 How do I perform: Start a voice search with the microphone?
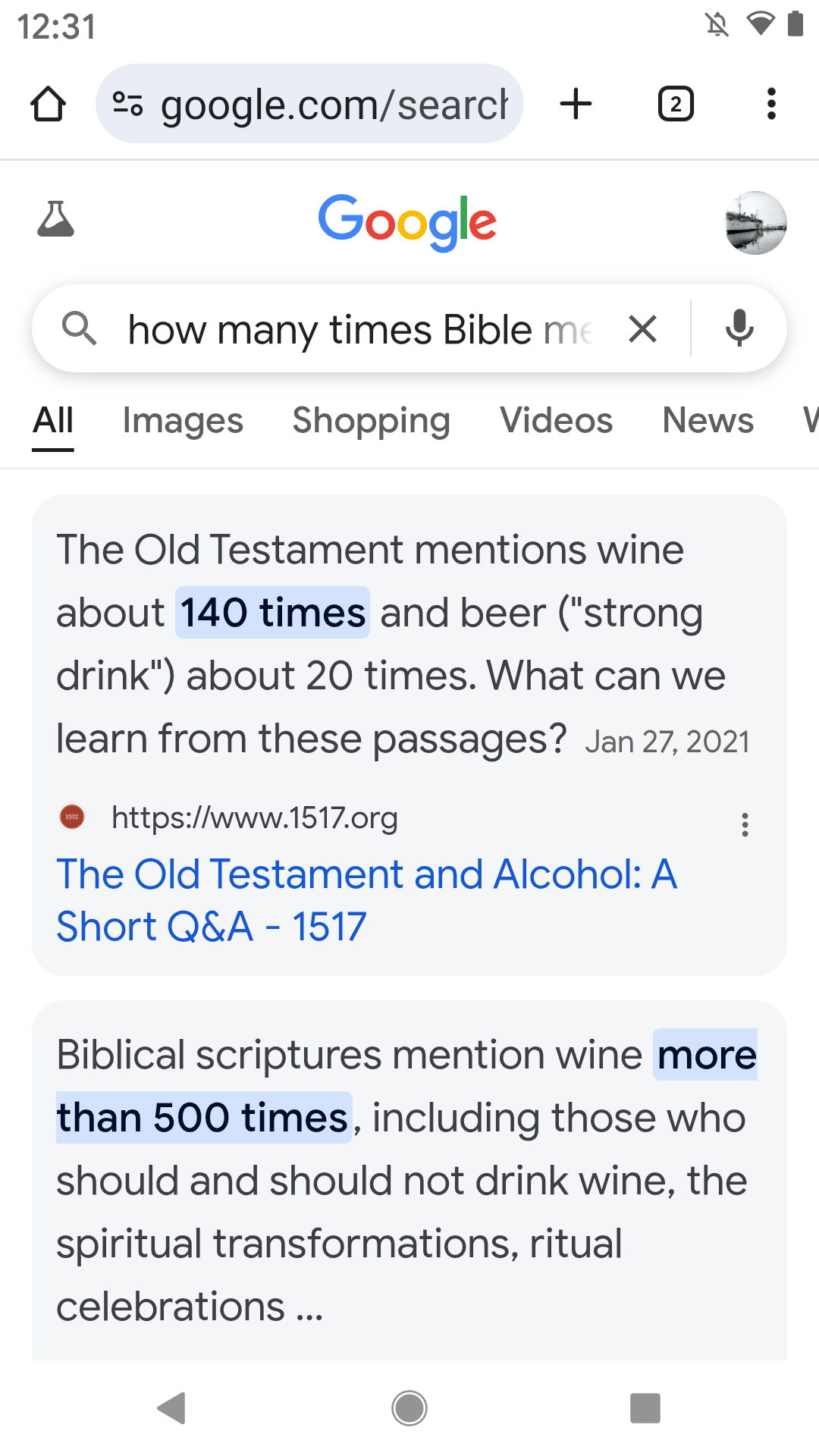point(739,329)
